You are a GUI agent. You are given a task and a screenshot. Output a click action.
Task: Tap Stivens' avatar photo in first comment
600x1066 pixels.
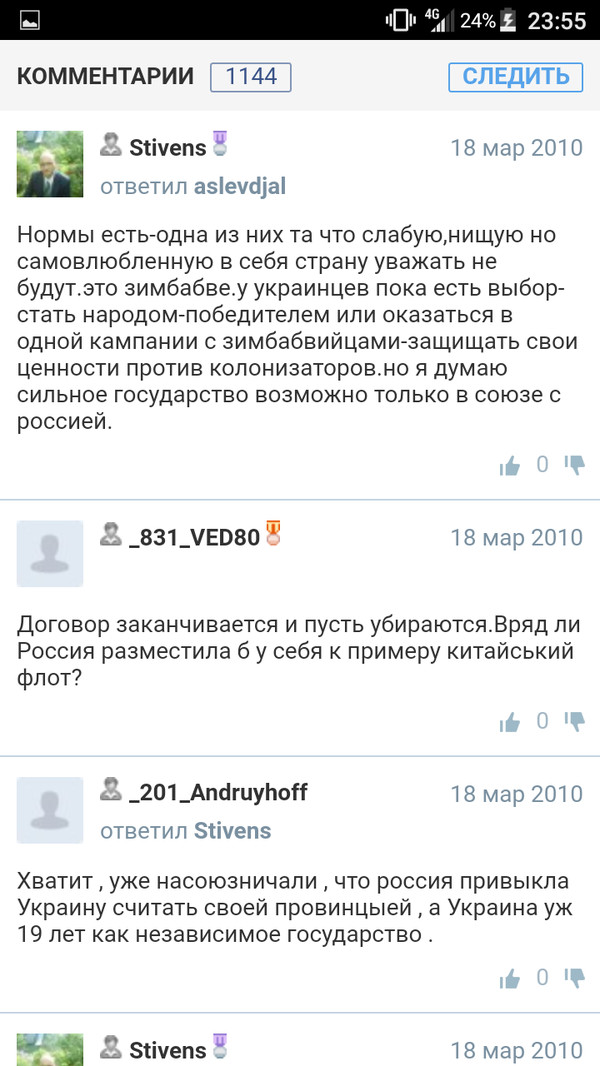pyautogui.click(x=50, y=165)
